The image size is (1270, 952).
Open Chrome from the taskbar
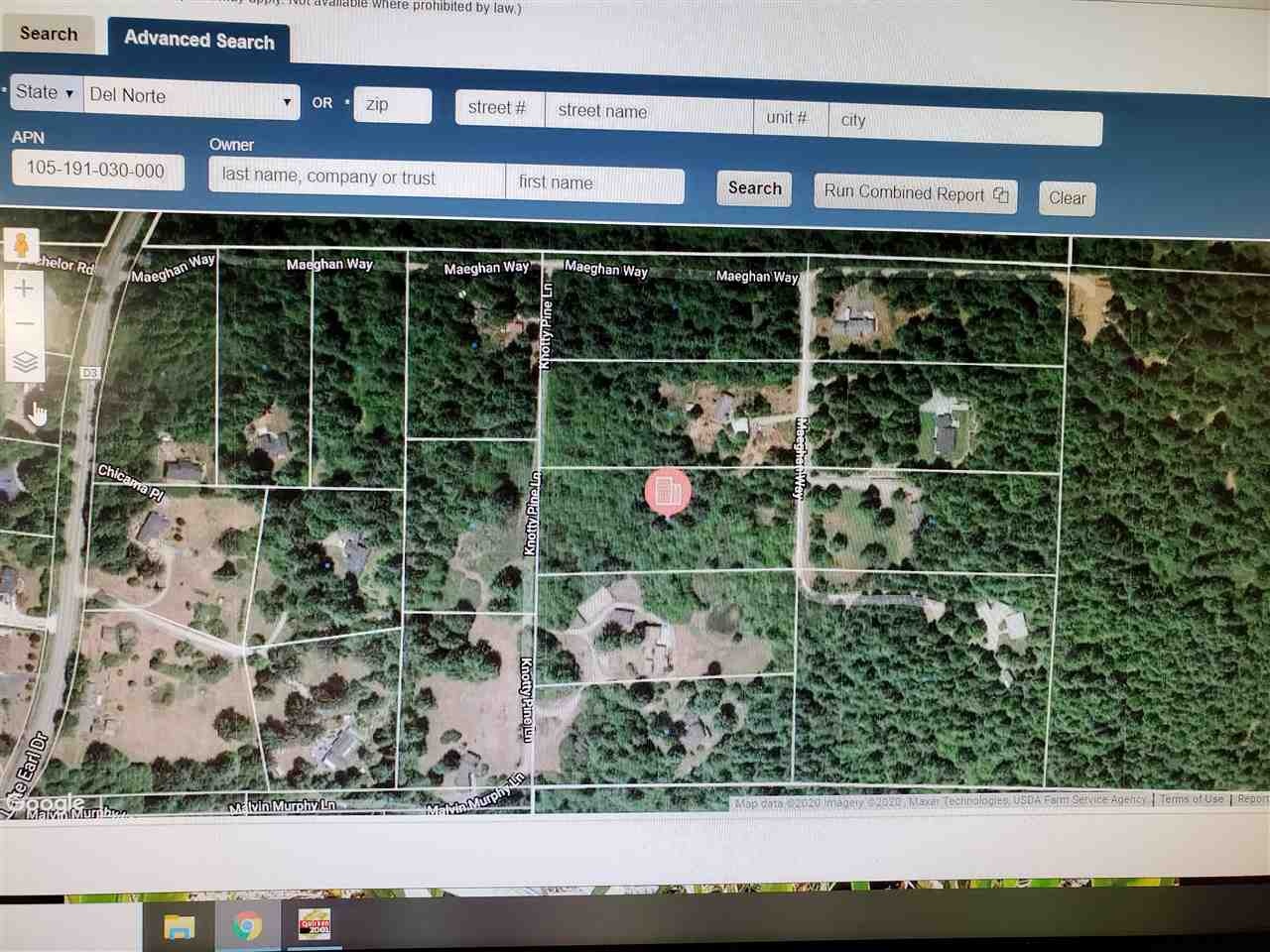click(247, 926)
